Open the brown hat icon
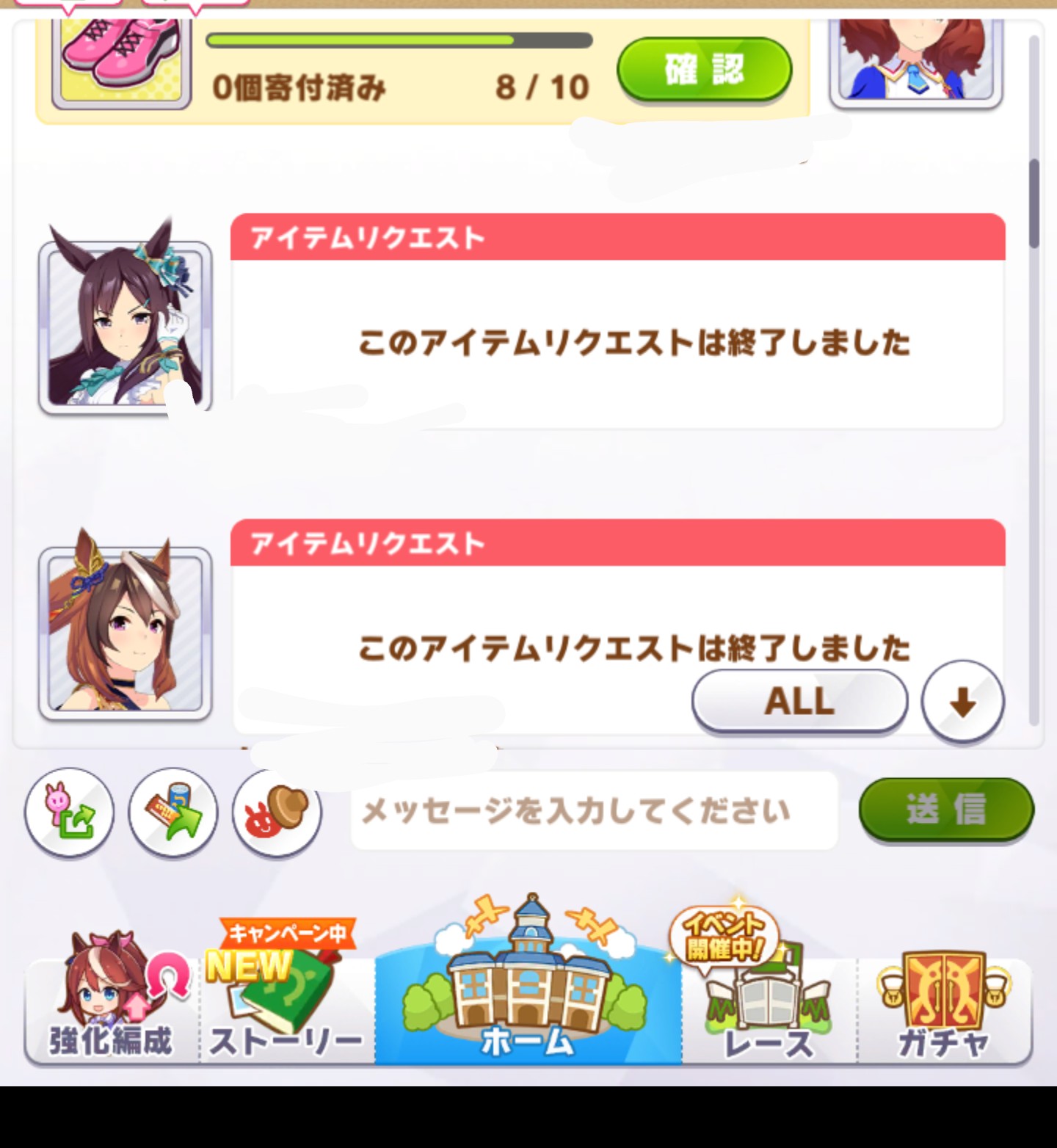 click(x=277, y=813)
